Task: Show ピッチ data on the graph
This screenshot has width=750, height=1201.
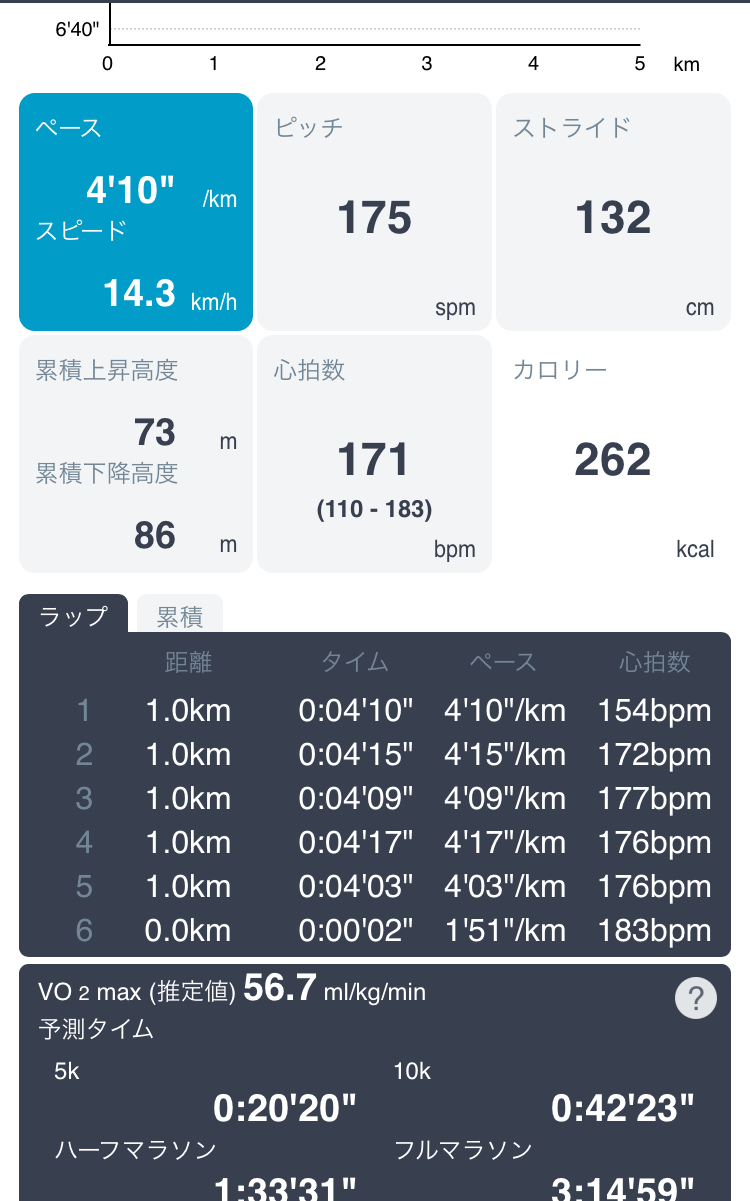Action: (374, 212)
